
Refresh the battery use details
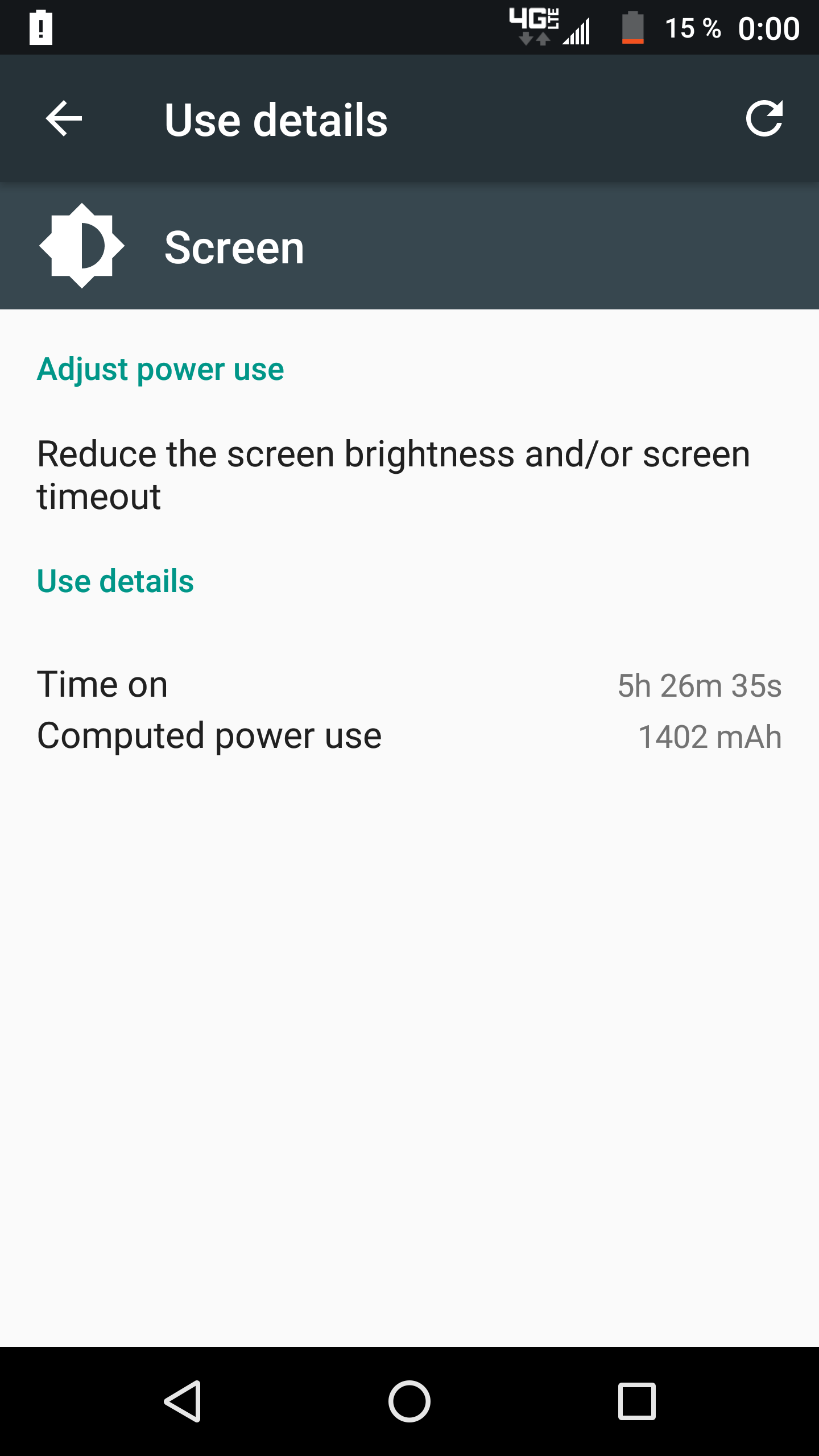click(764, 119)
